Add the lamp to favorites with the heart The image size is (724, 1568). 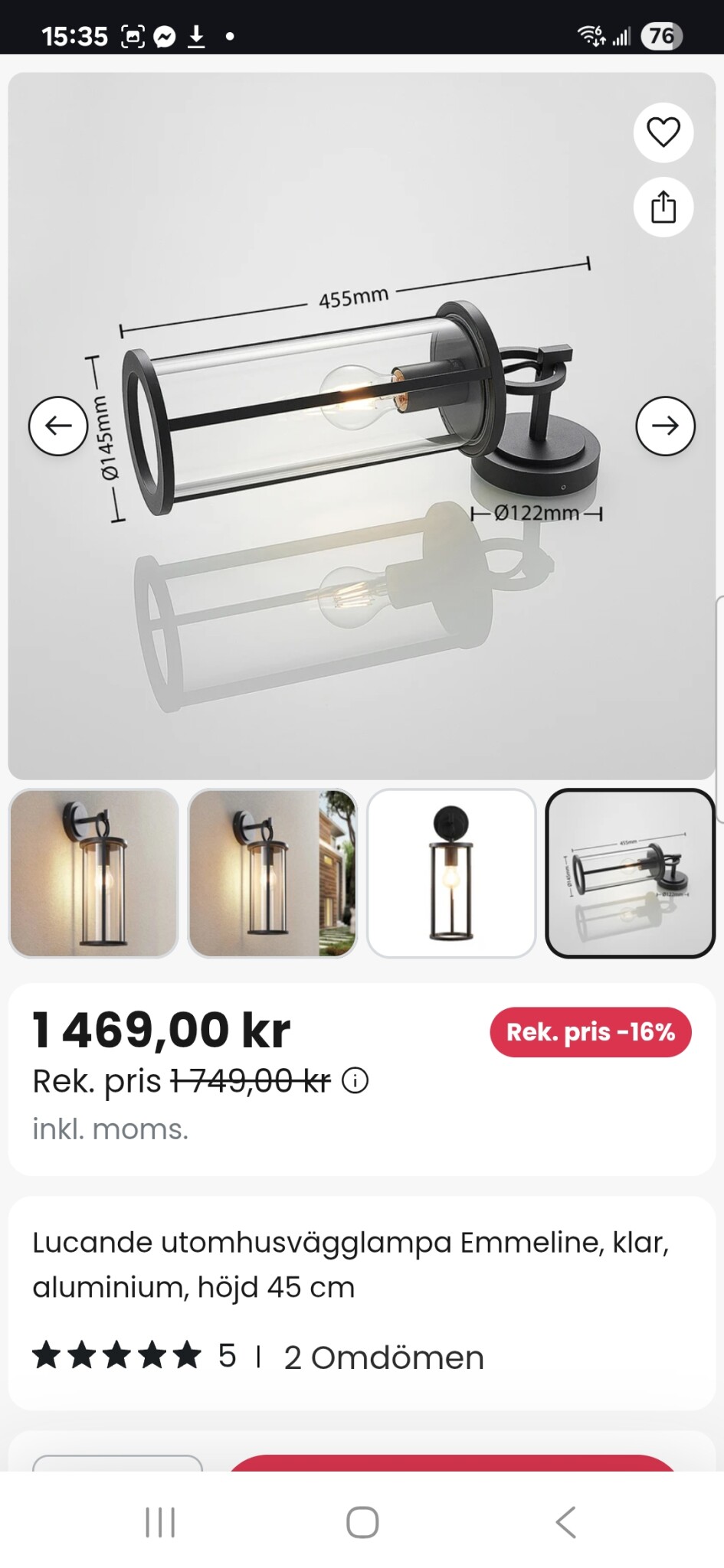click(x=663, y=132)
